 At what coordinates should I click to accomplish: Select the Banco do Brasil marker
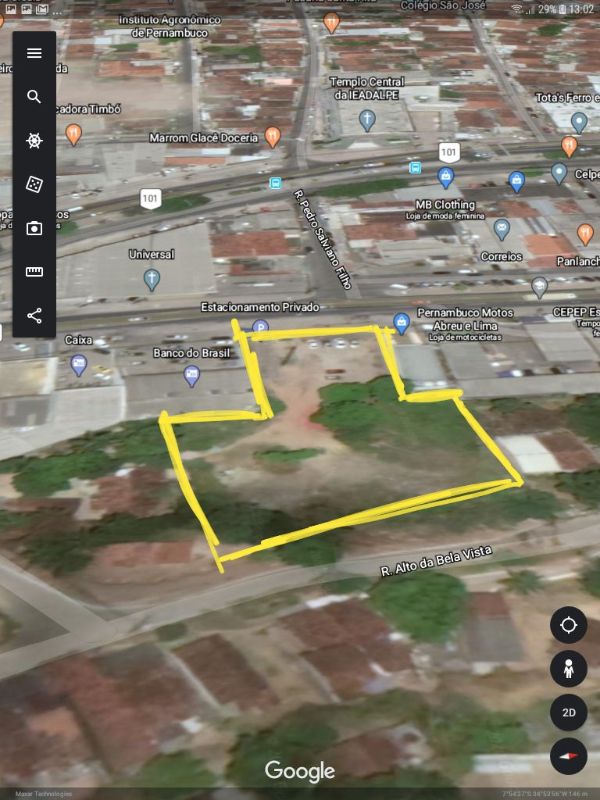click(x=191, y=376)
